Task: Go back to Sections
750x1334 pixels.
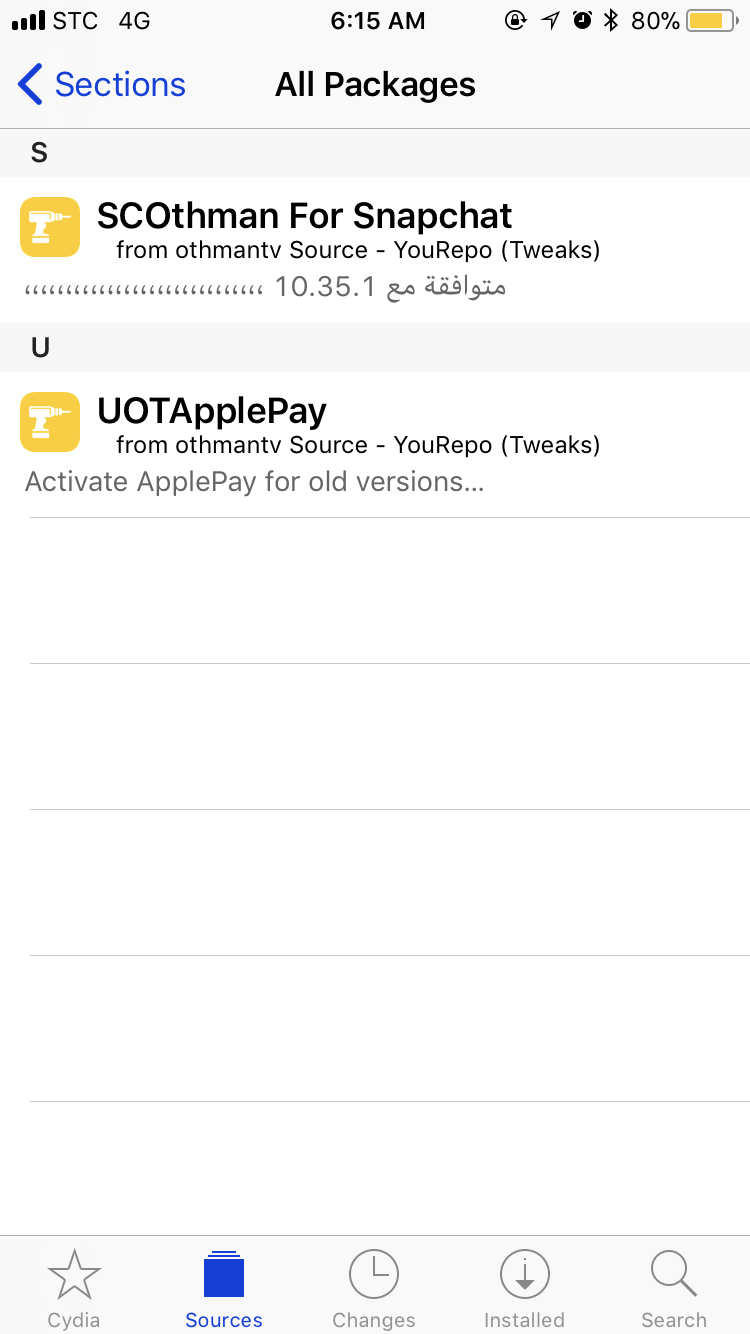Action: tap(102, 85)
